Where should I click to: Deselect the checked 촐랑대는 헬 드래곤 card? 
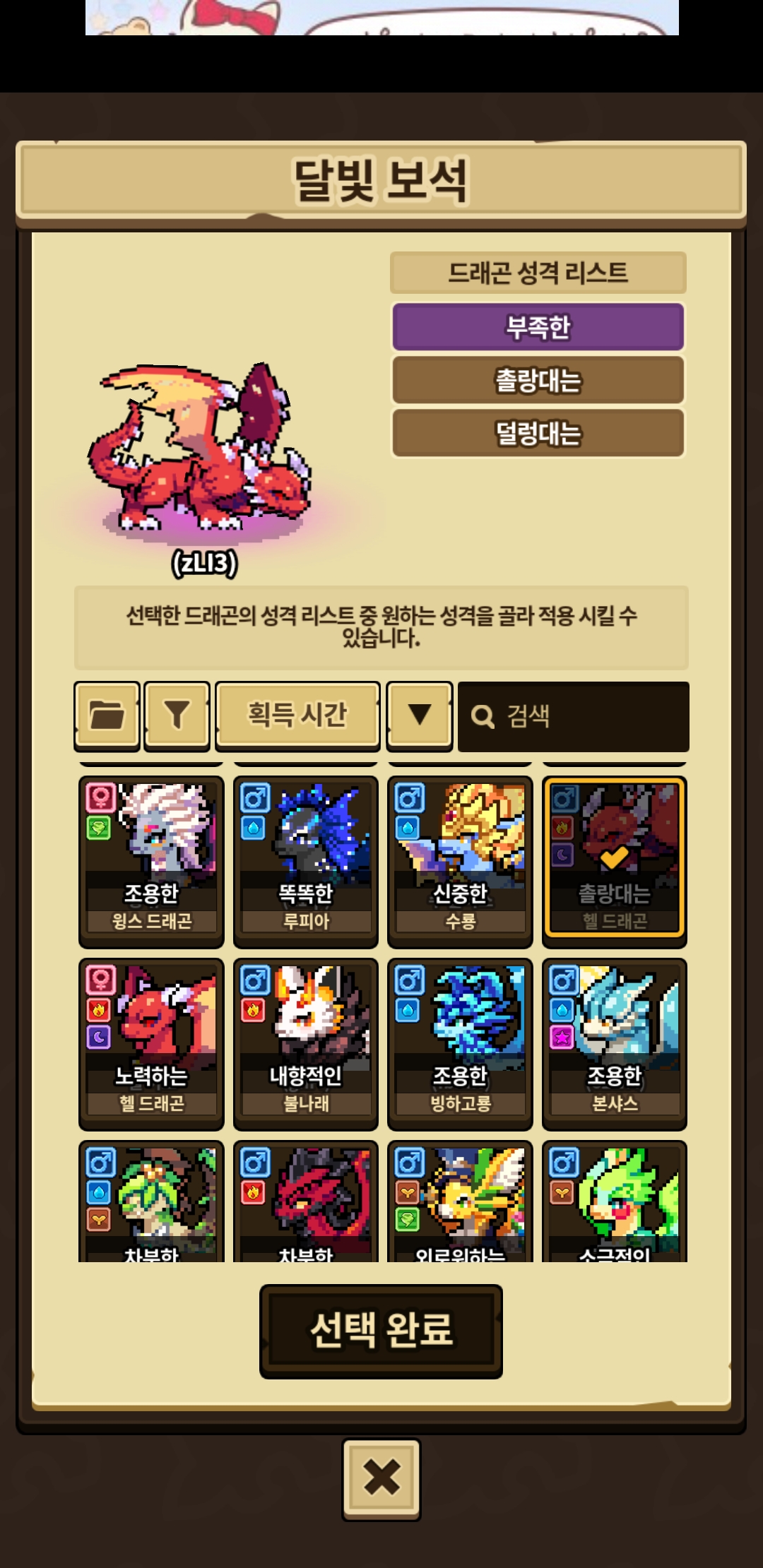click(614, 862)
